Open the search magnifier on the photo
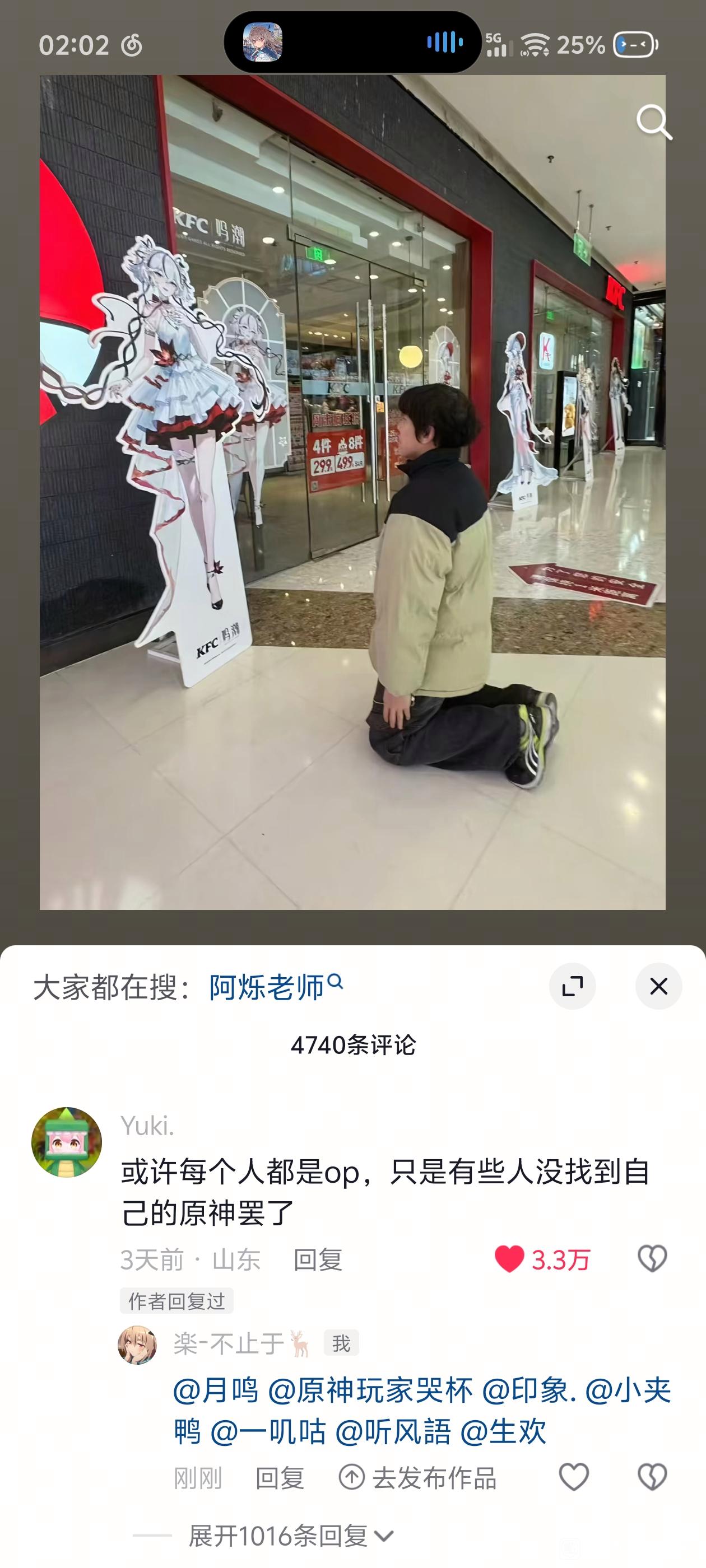The image size is (706, 1568). 654,122
